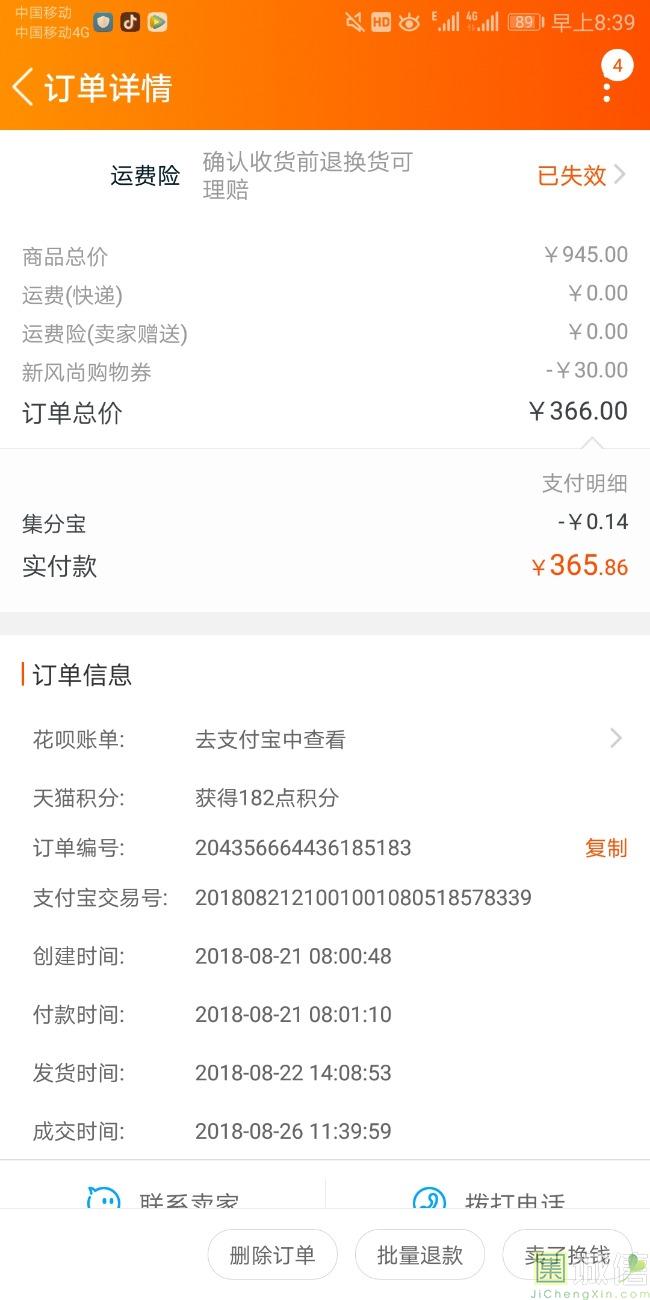Contact the seller via 联系卖家
The width and height of the screenshot is (650, 1300).
(163, 1195)
